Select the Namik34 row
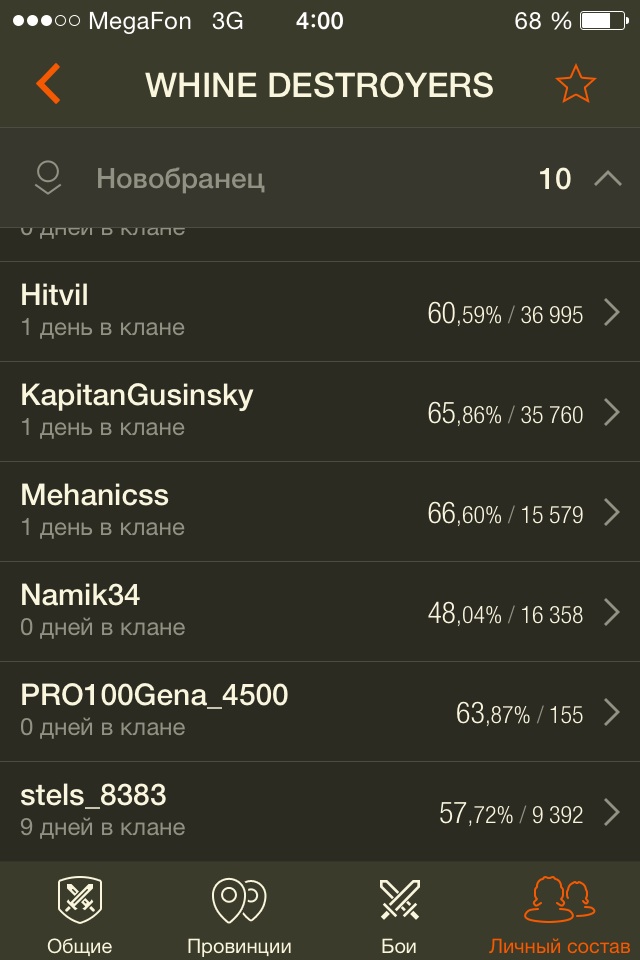 [x=320, y=612]
